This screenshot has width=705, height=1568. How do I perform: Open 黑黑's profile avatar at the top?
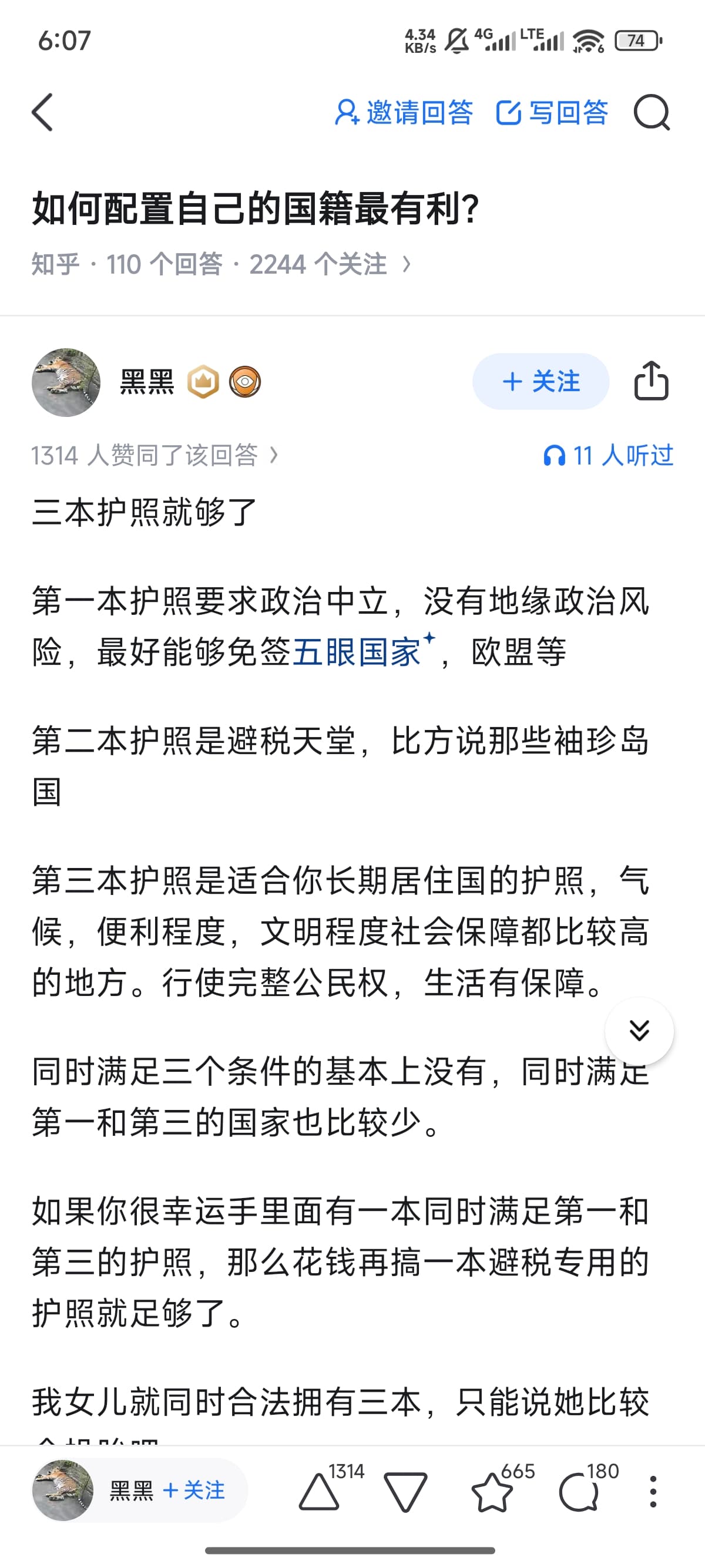[66, 382]
